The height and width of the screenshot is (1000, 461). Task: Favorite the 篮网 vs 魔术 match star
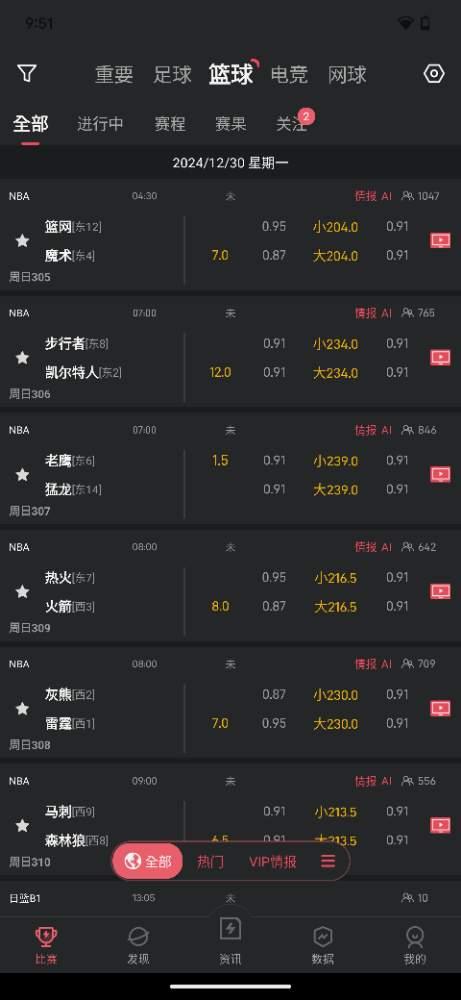click(x=22, y=240)
